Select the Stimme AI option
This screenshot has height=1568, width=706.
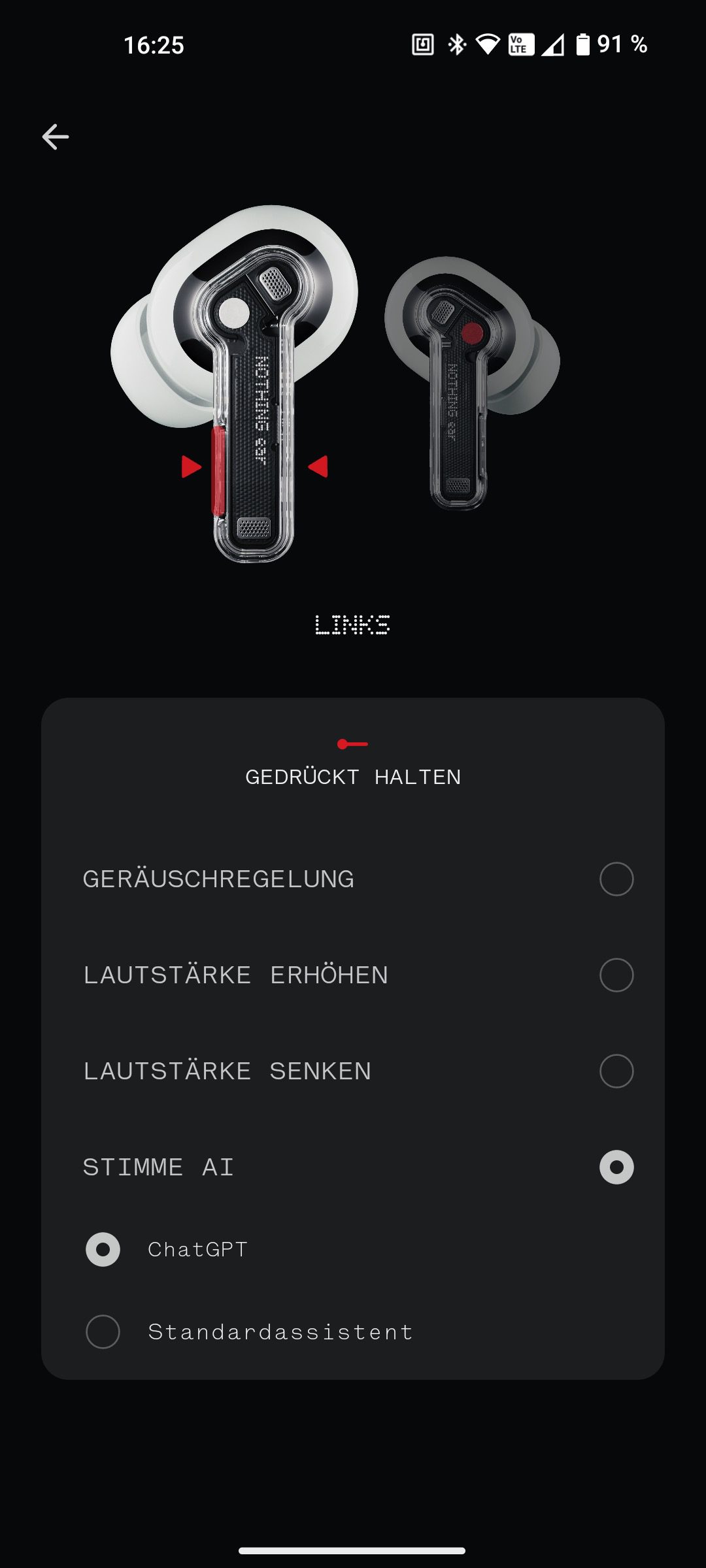point(616,1167)
